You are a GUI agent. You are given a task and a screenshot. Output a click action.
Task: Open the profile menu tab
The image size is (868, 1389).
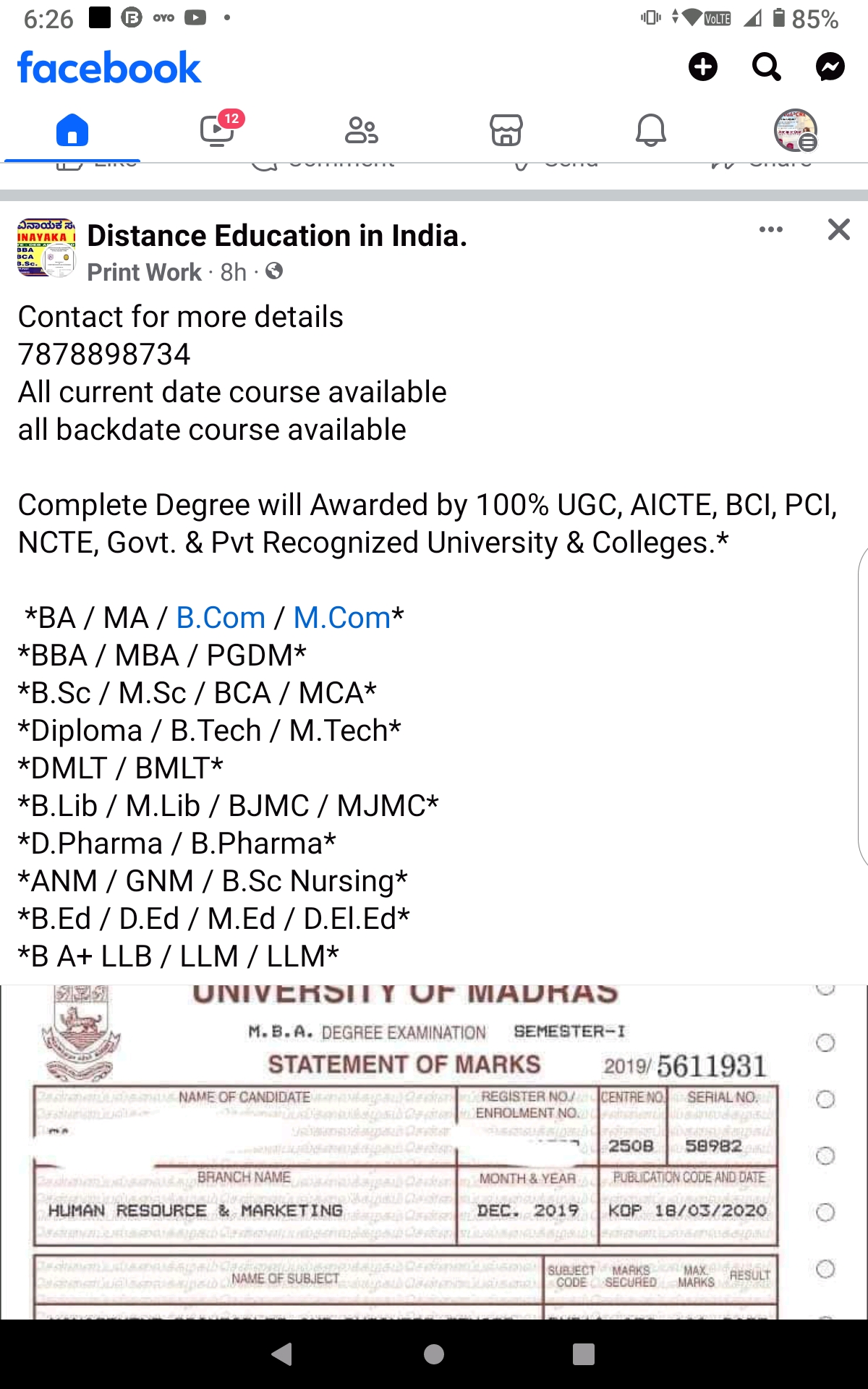(x=796, y=131)
